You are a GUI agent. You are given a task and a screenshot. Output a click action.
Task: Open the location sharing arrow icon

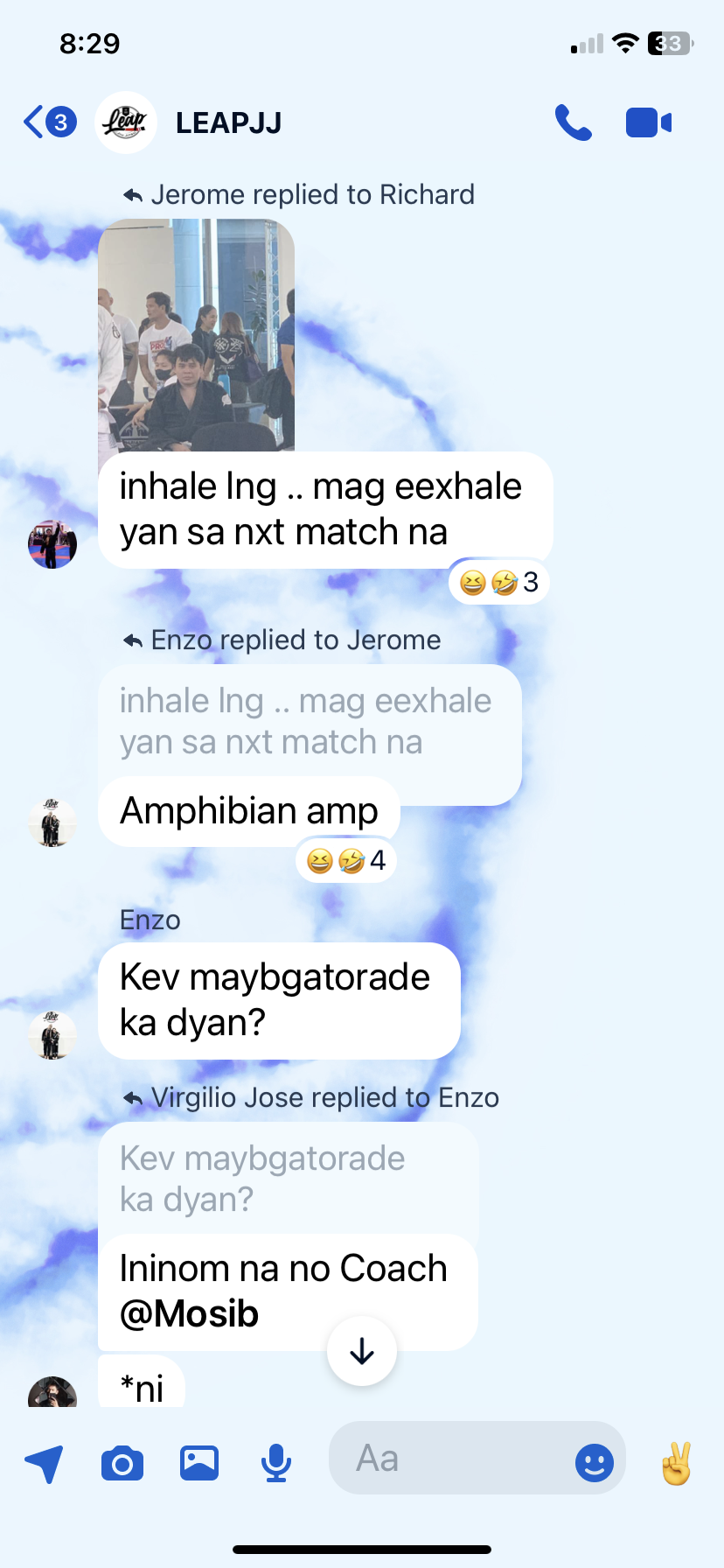tap(44, 1462)
